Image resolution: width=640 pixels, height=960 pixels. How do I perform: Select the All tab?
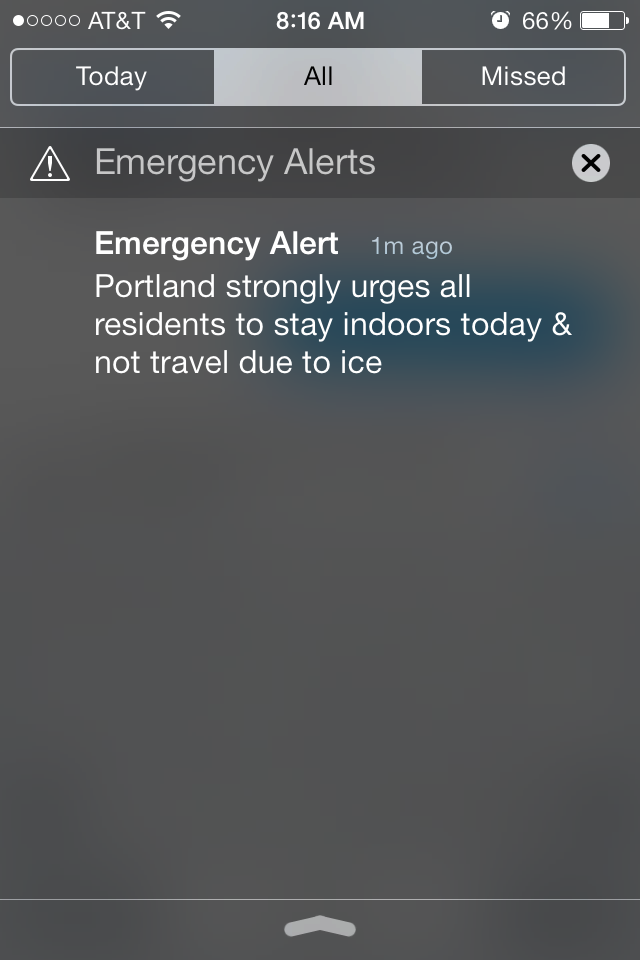pos(318,77)
